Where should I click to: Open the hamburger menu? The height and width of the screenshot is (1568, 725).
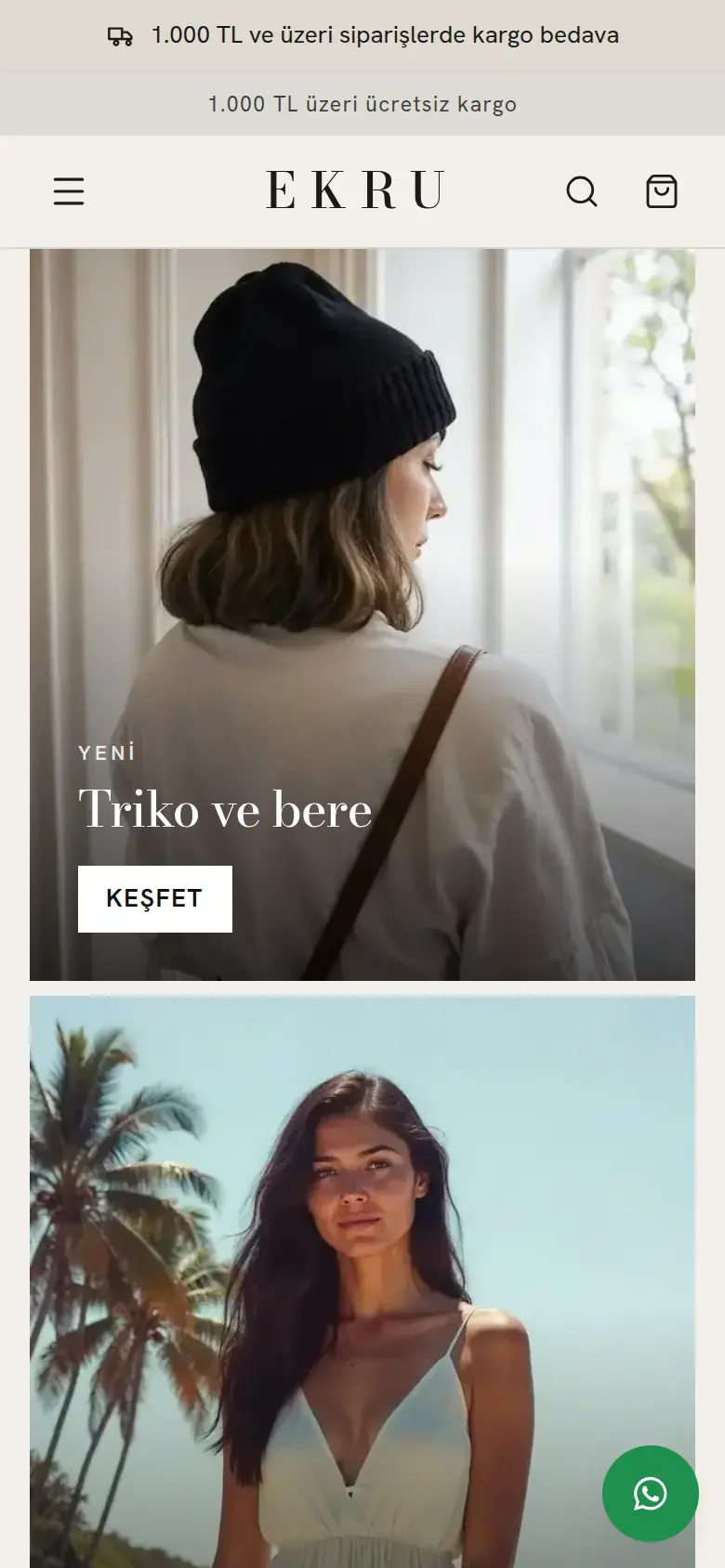click(69, 191)
